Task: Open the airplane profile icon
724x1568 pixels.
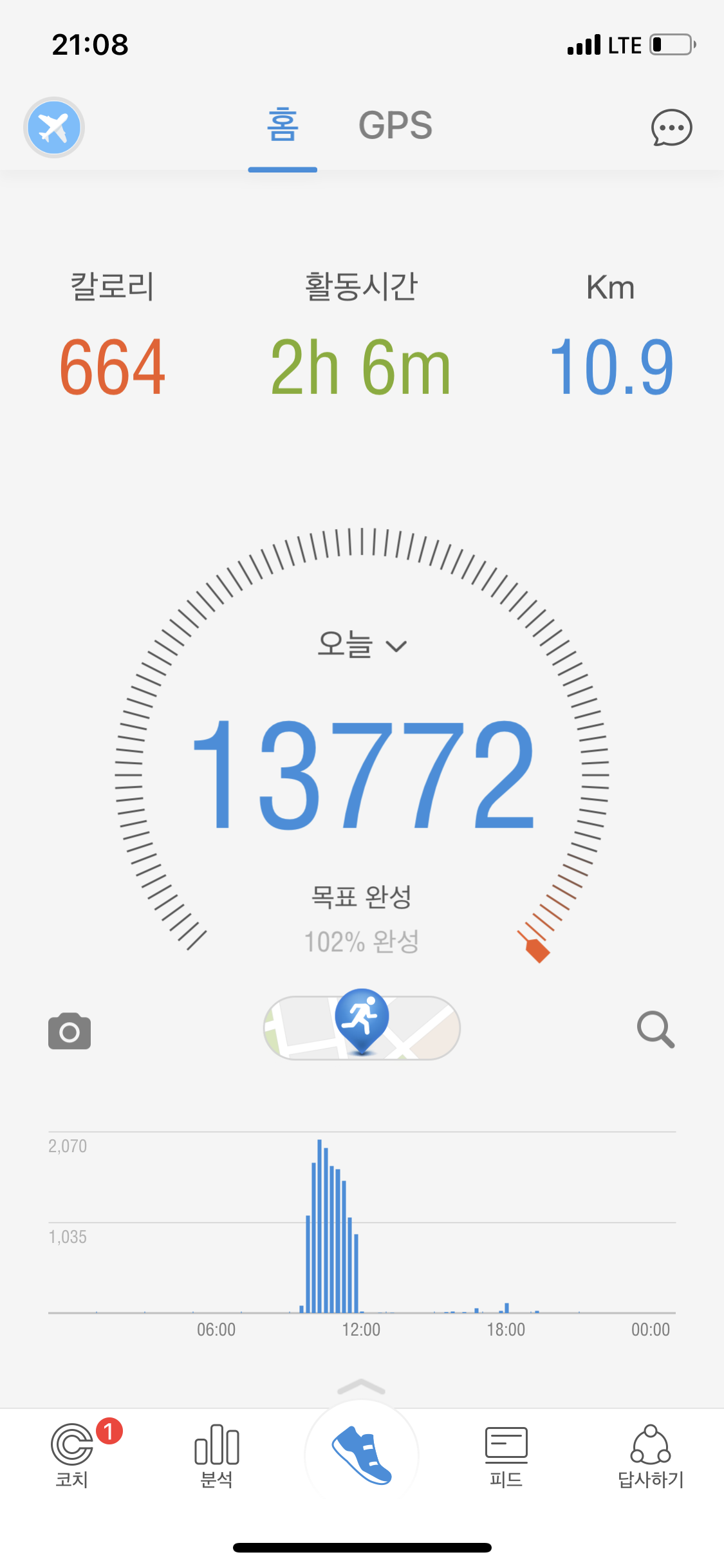Action: [54, 127]
